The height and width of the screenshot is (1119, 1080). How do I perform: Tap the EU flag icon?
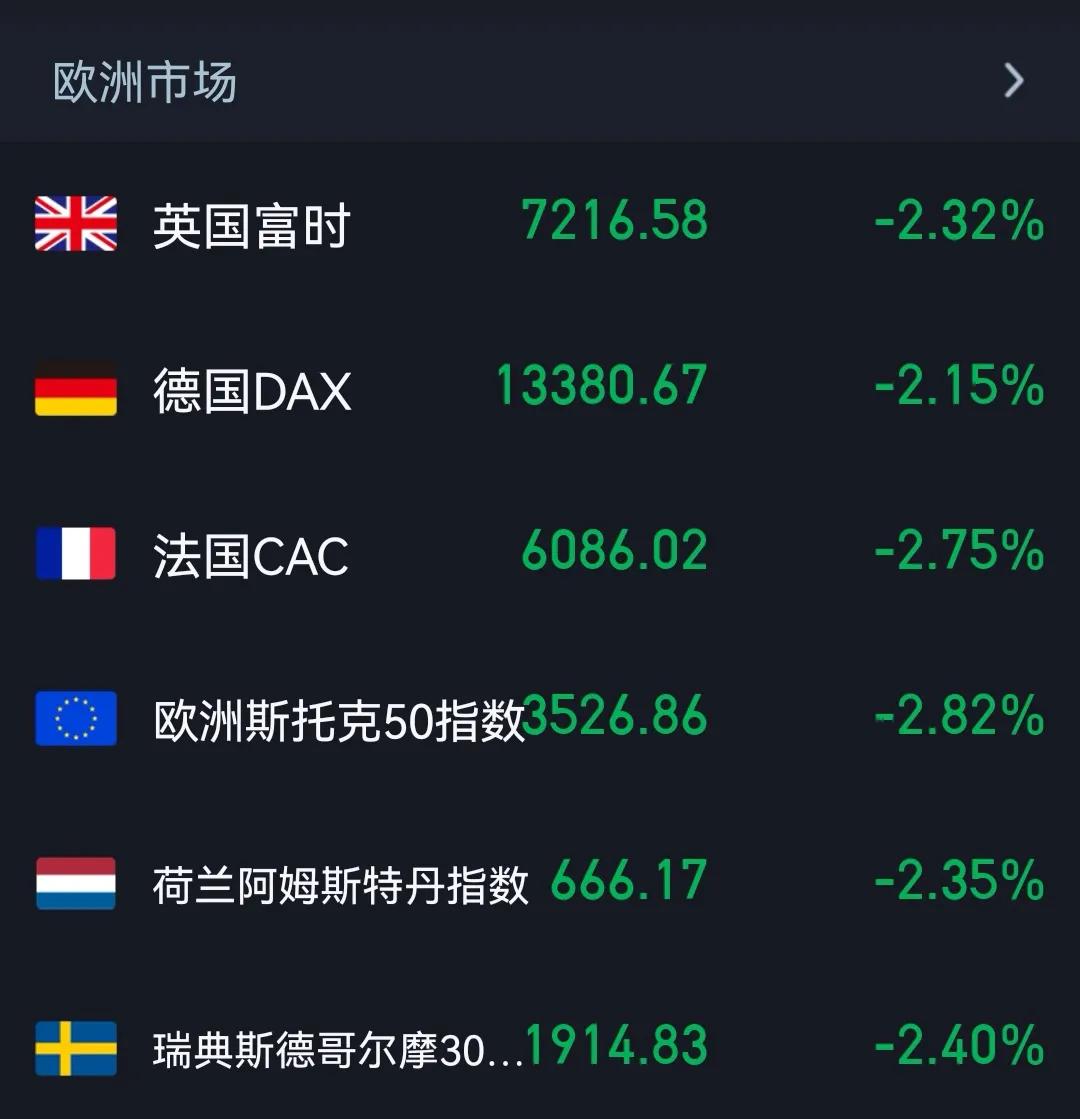pyautogui.click(x=76, y=718)
